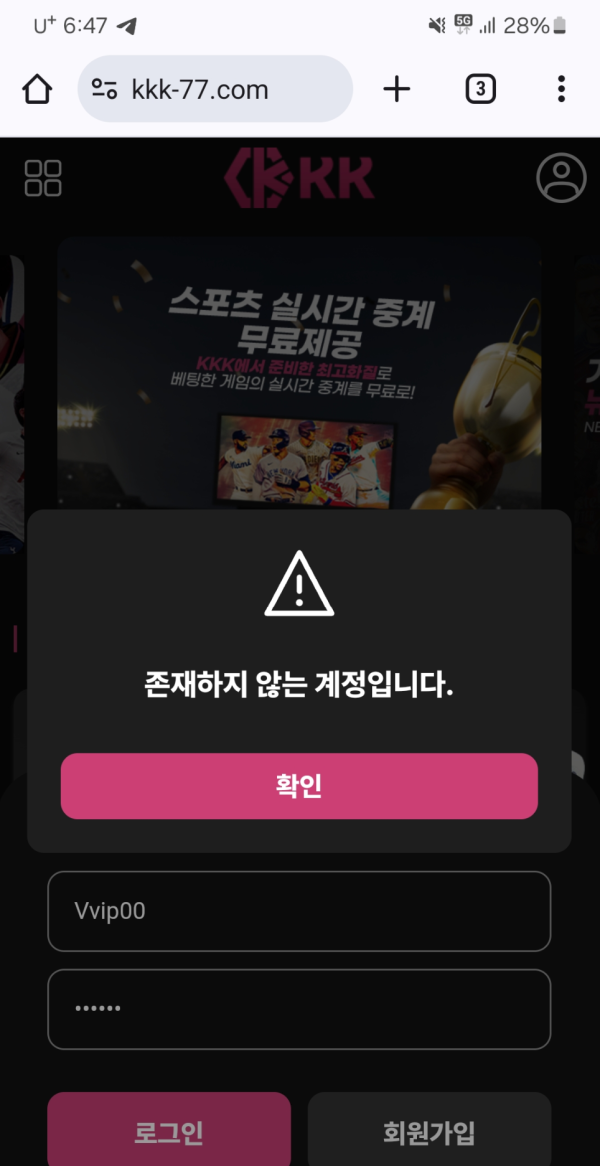
Task: Tap the kkk-77.com address bar
Action: click(215, 89)
